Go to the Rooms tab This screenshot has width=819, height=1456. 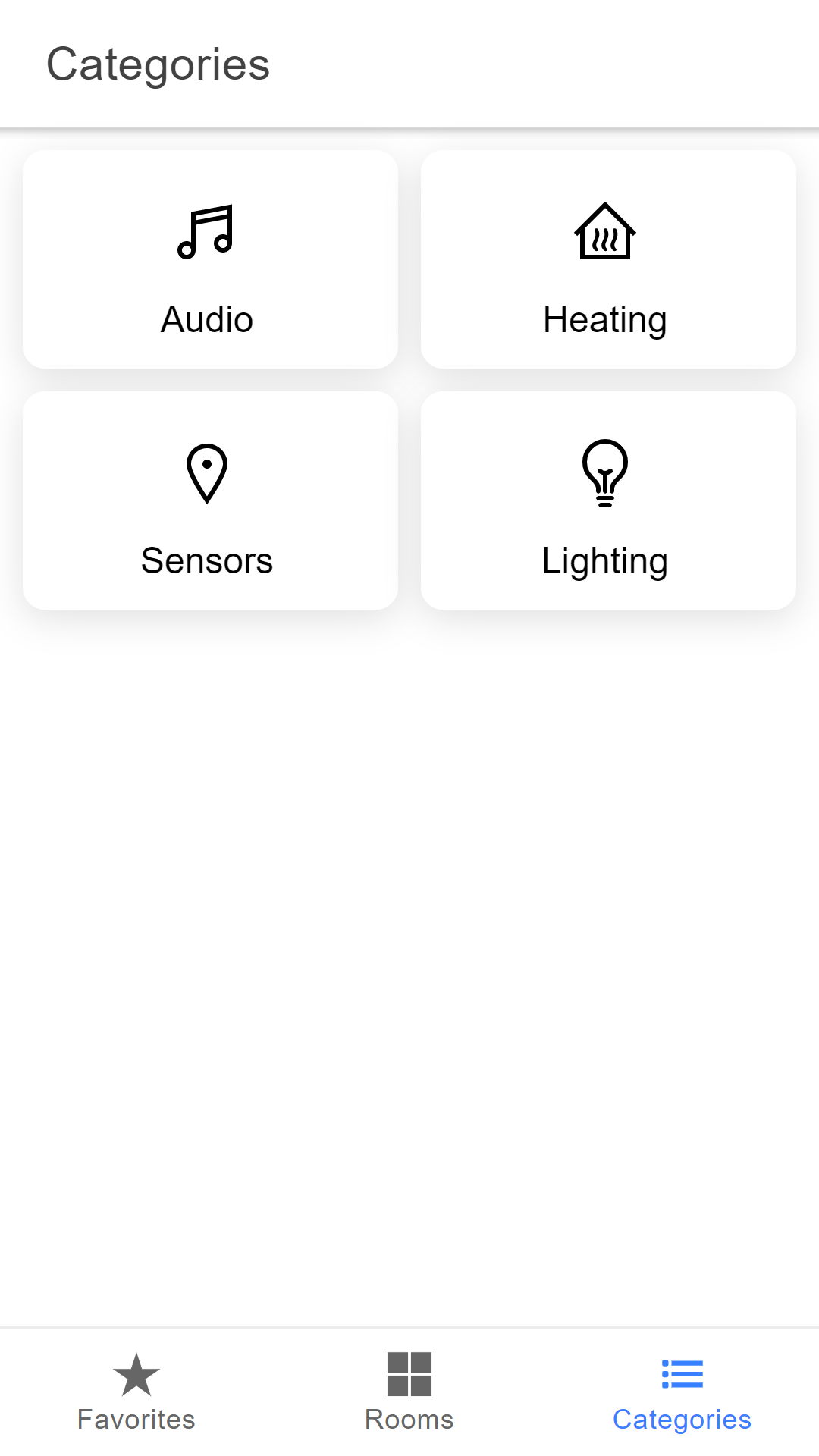409,1392
